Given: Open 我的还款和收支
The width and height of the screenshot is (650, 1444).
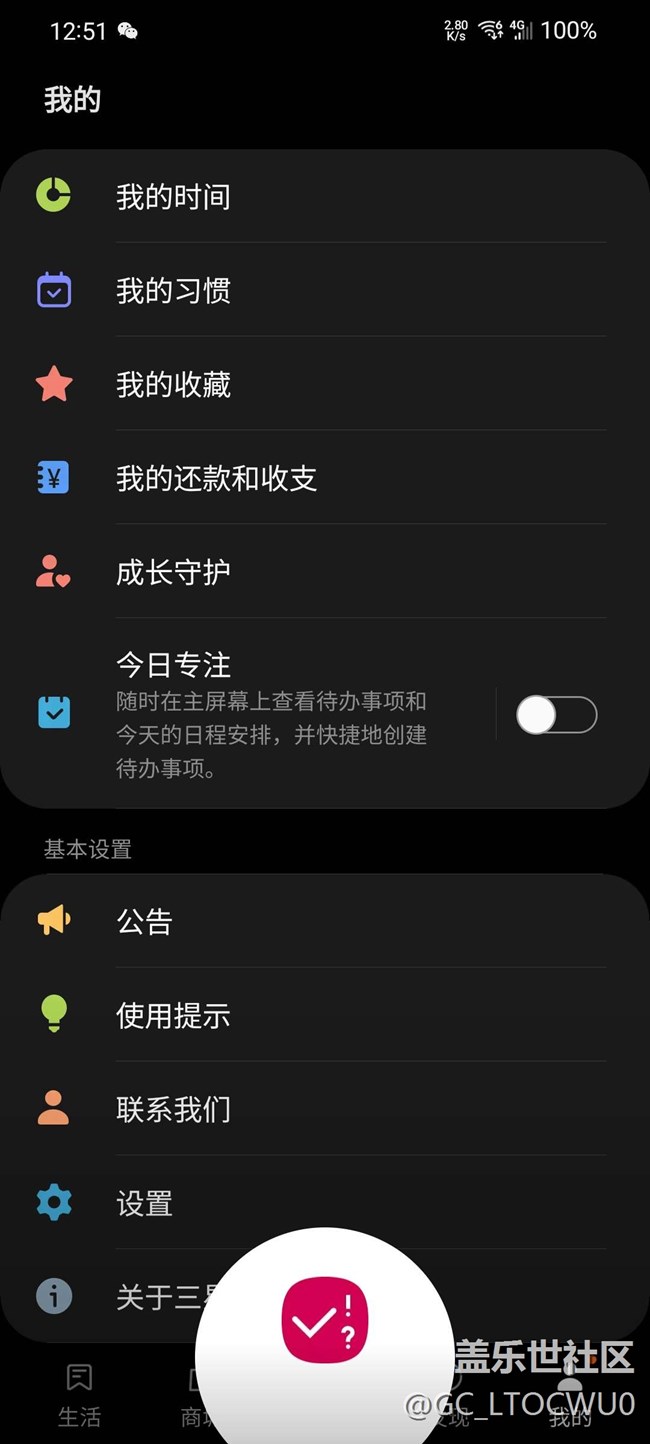Looking at the screenshot, I should pyautogui.click(x=325, y=478).
